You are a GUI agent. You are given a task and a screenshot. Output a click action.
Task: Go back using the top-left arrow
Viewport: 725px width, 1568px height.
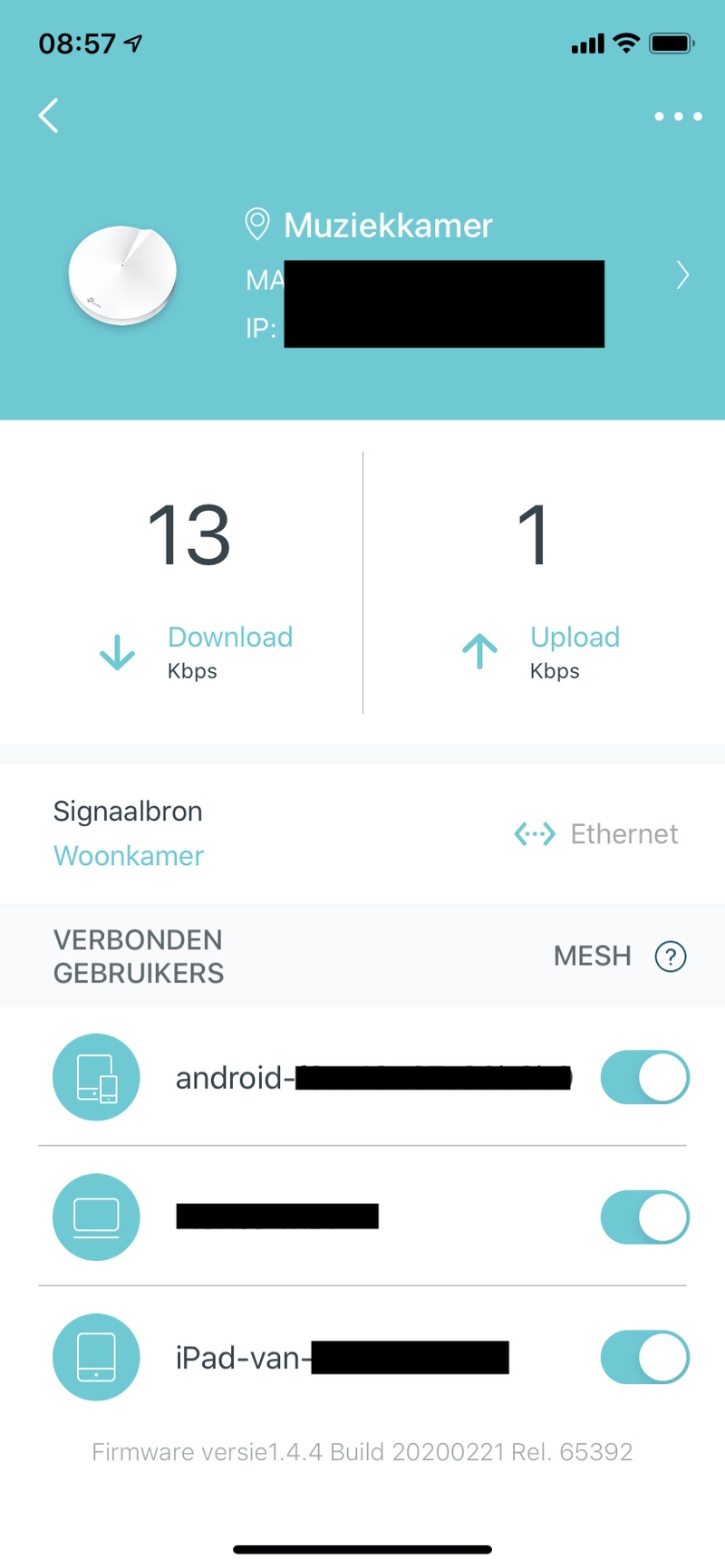[x=49, y=116]
